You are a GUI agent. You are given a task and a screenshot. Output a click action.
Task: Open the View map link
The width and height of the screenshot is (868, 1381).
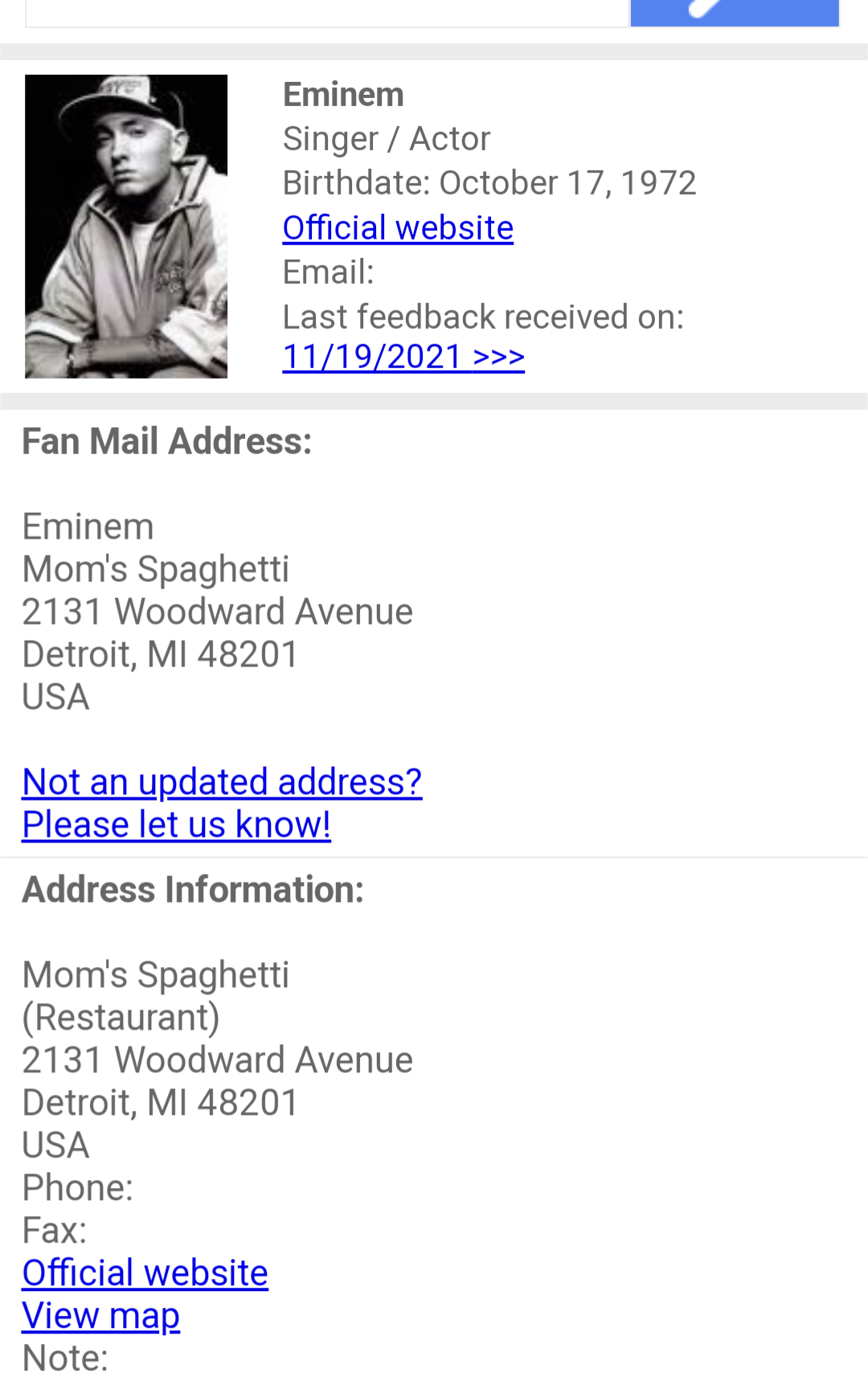tap(100, 1316)
